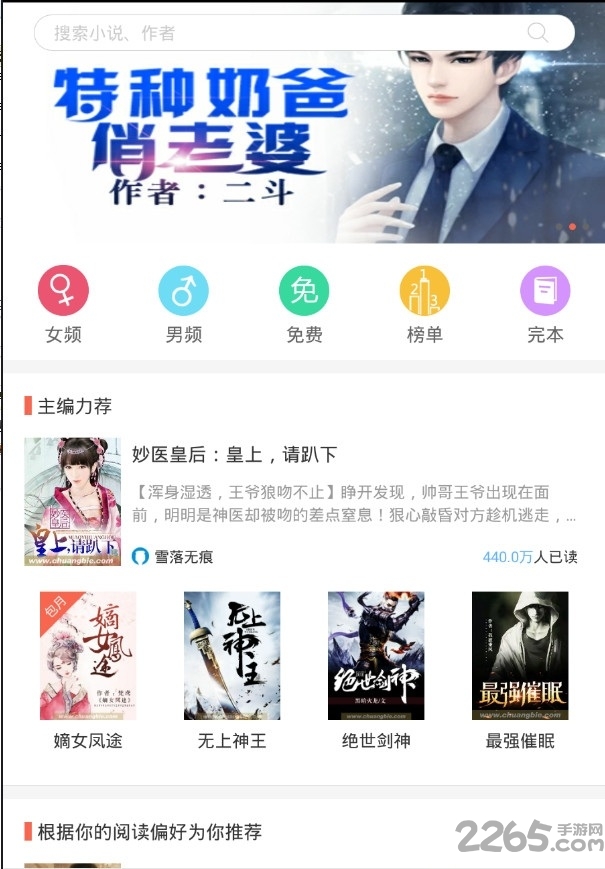Viewport: 605px width, 869px height.
Task: Open the novel and author search box
Action: click(280, 33)
